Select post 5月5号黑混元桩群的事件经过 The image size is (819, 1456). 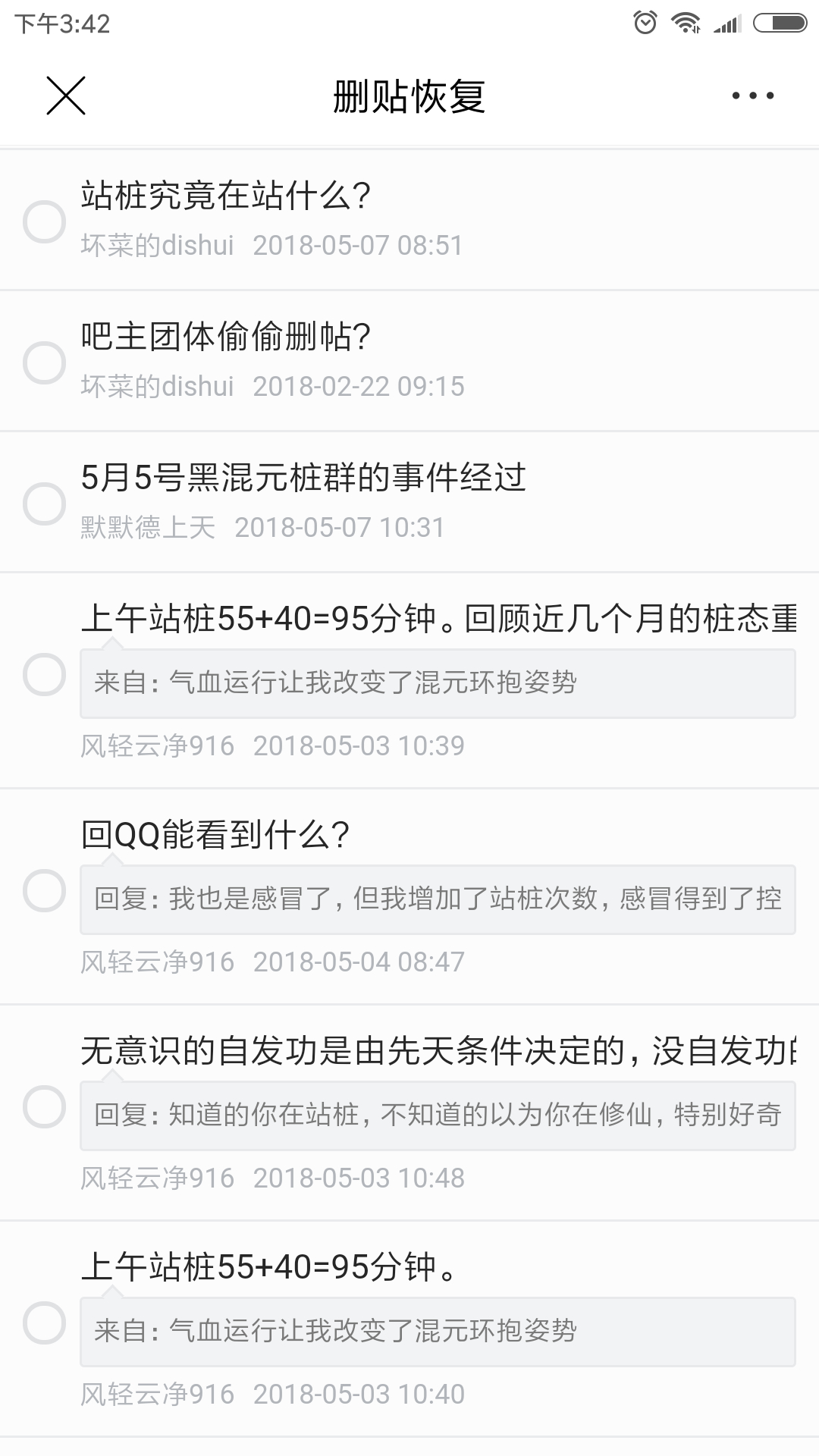(44, 504)
